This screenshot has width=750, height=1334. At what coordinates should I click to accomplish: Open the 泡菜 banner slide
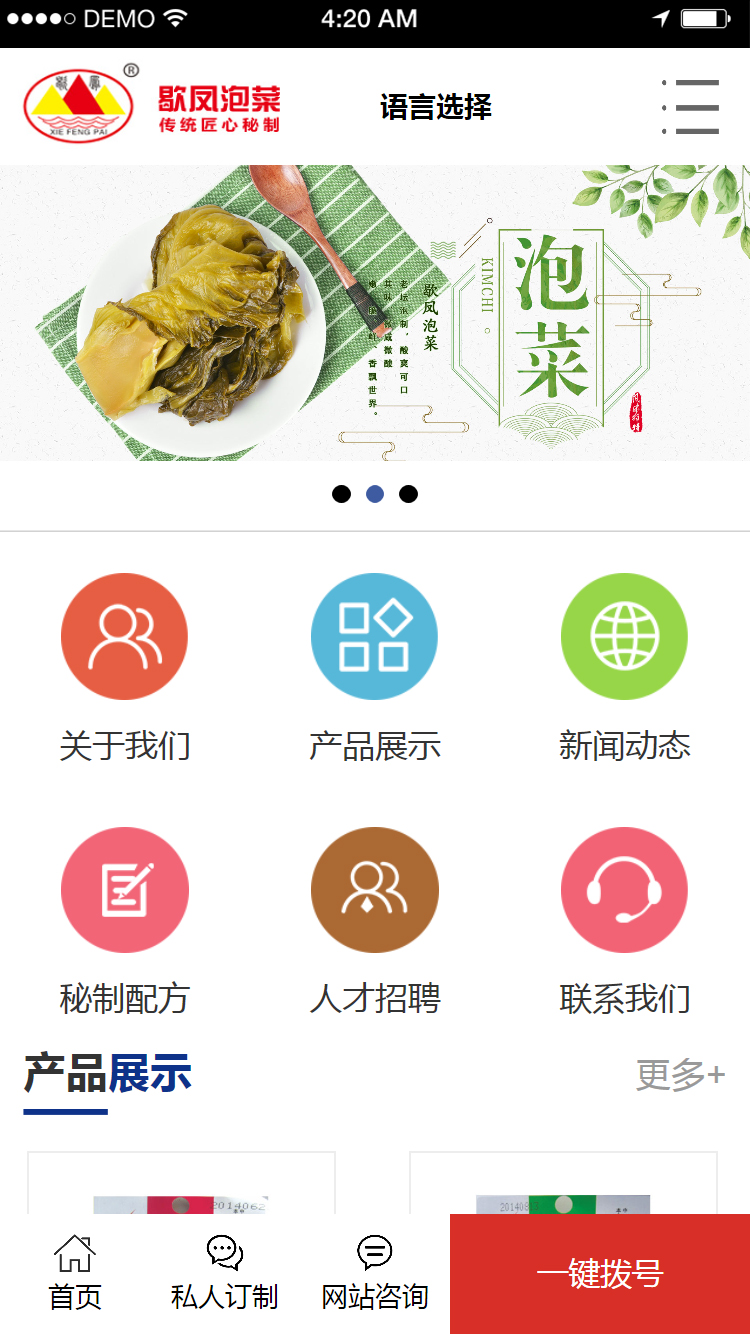[x=375, y=312]
